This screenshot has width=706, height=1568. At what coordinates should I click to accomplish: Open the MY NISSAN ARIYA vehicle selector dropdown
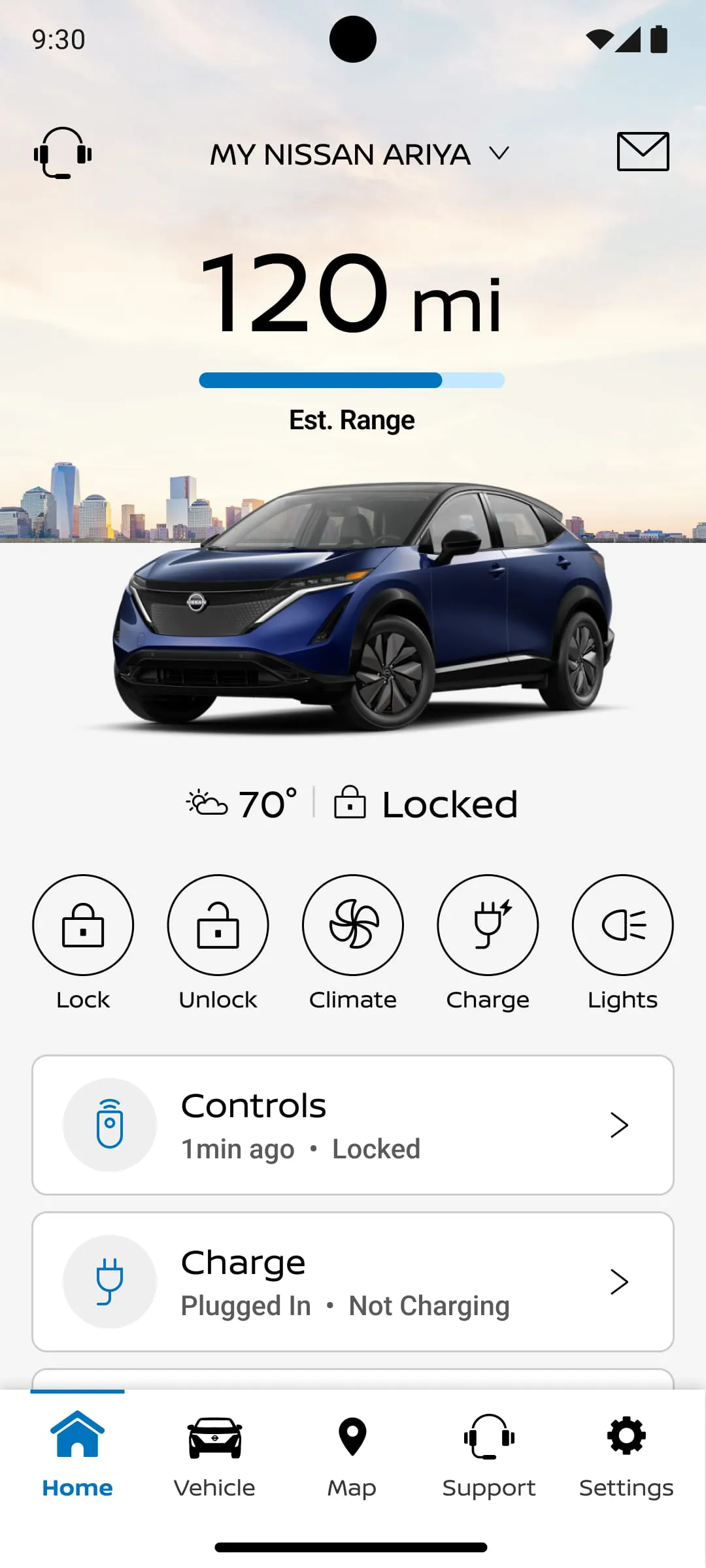tap(356, 154)
